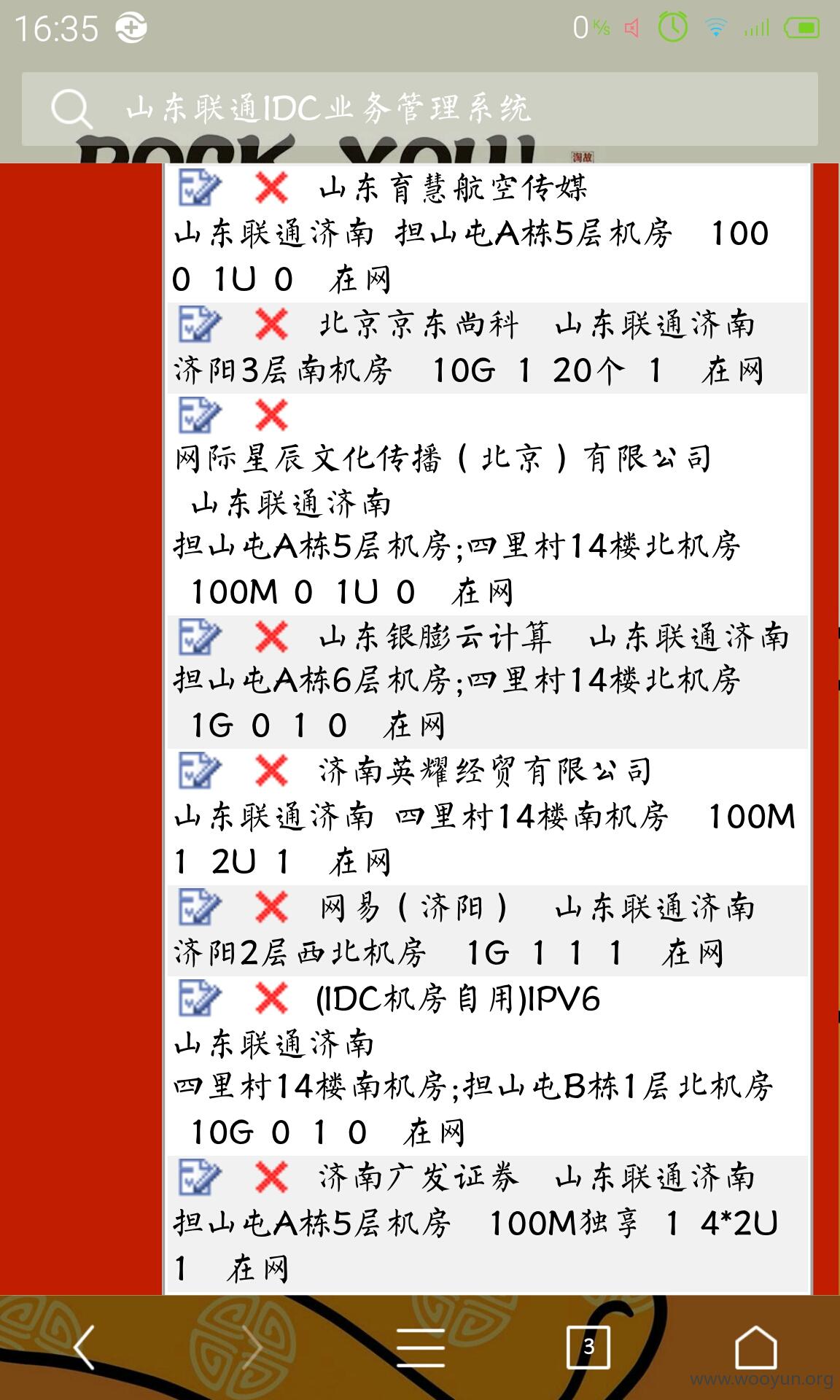The height and width of the screenshot is (1400, 840).
Task: Edit the 网易（济阳）entry
Action: [x=199, y=907]
